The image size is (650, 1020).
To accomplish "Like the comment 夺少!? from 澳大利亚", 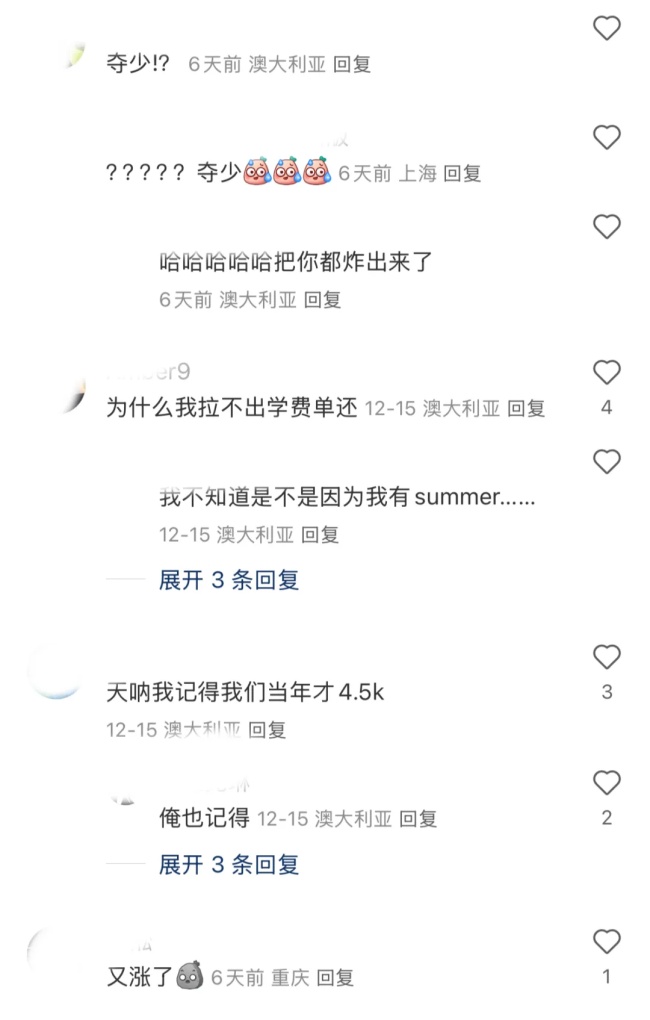I will 607,28.
